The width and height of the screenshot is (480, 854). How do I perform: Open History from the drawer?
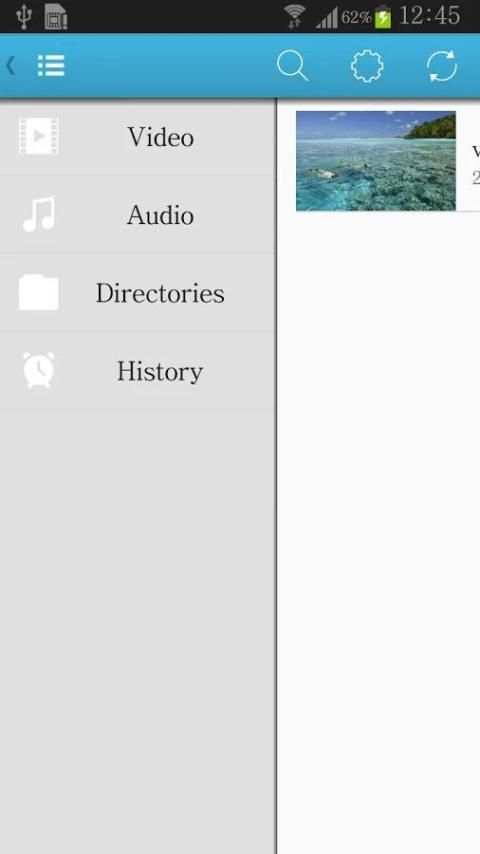click(137, 371)
